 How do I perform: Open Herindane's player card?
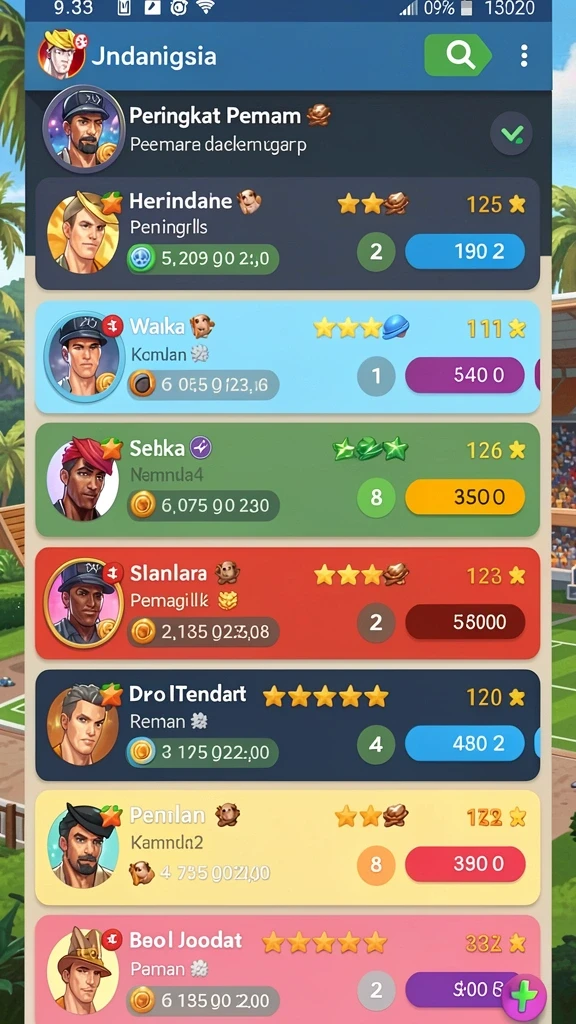point(287,233)
